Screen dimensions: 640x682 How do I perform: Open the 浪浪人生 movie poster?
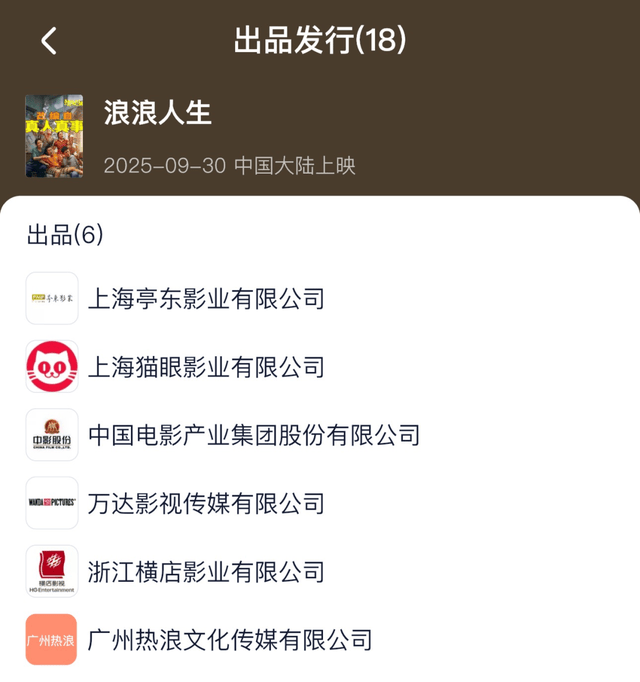tap(54, 137)
